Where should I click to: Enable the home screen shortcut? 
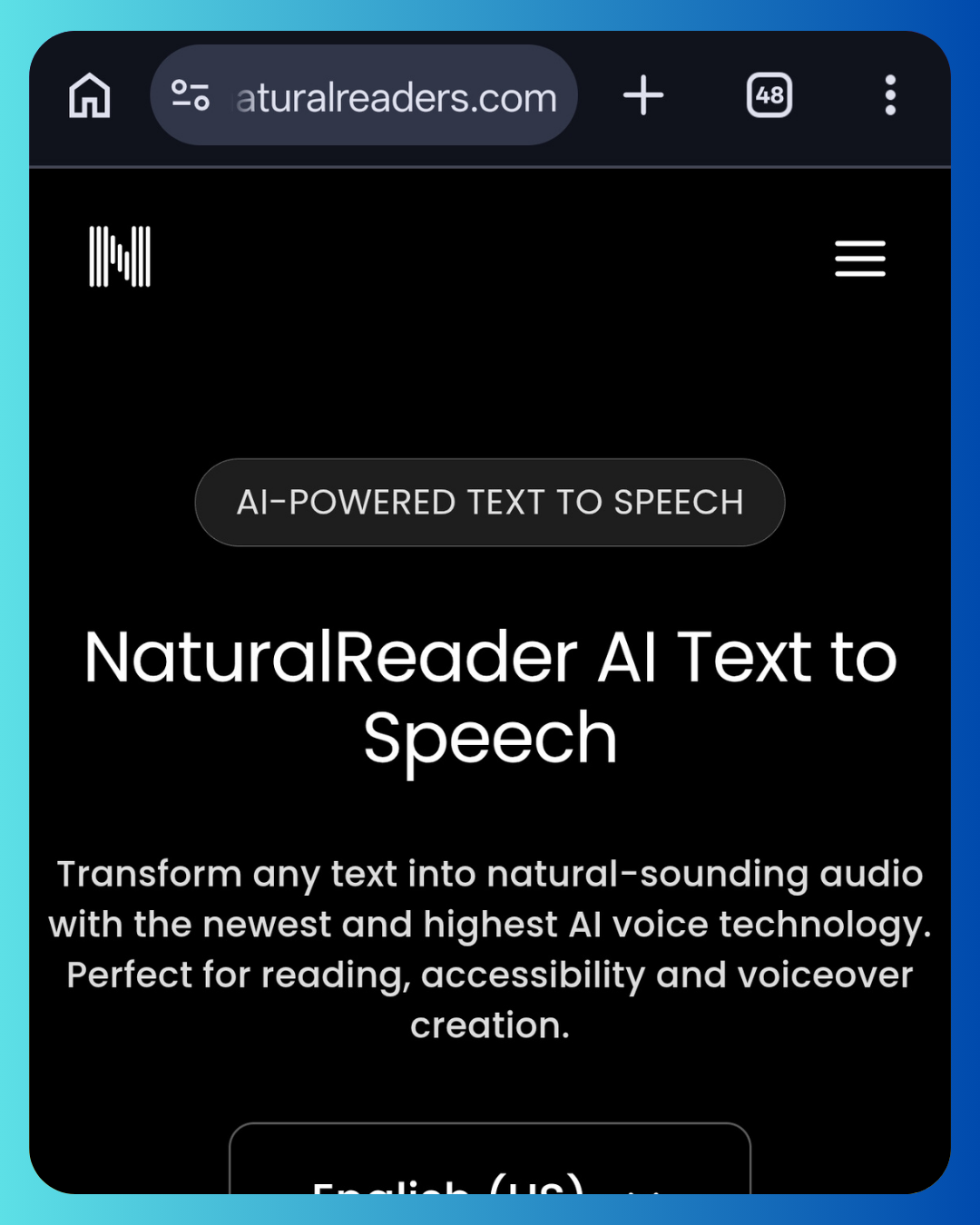[x=89, y=95]
